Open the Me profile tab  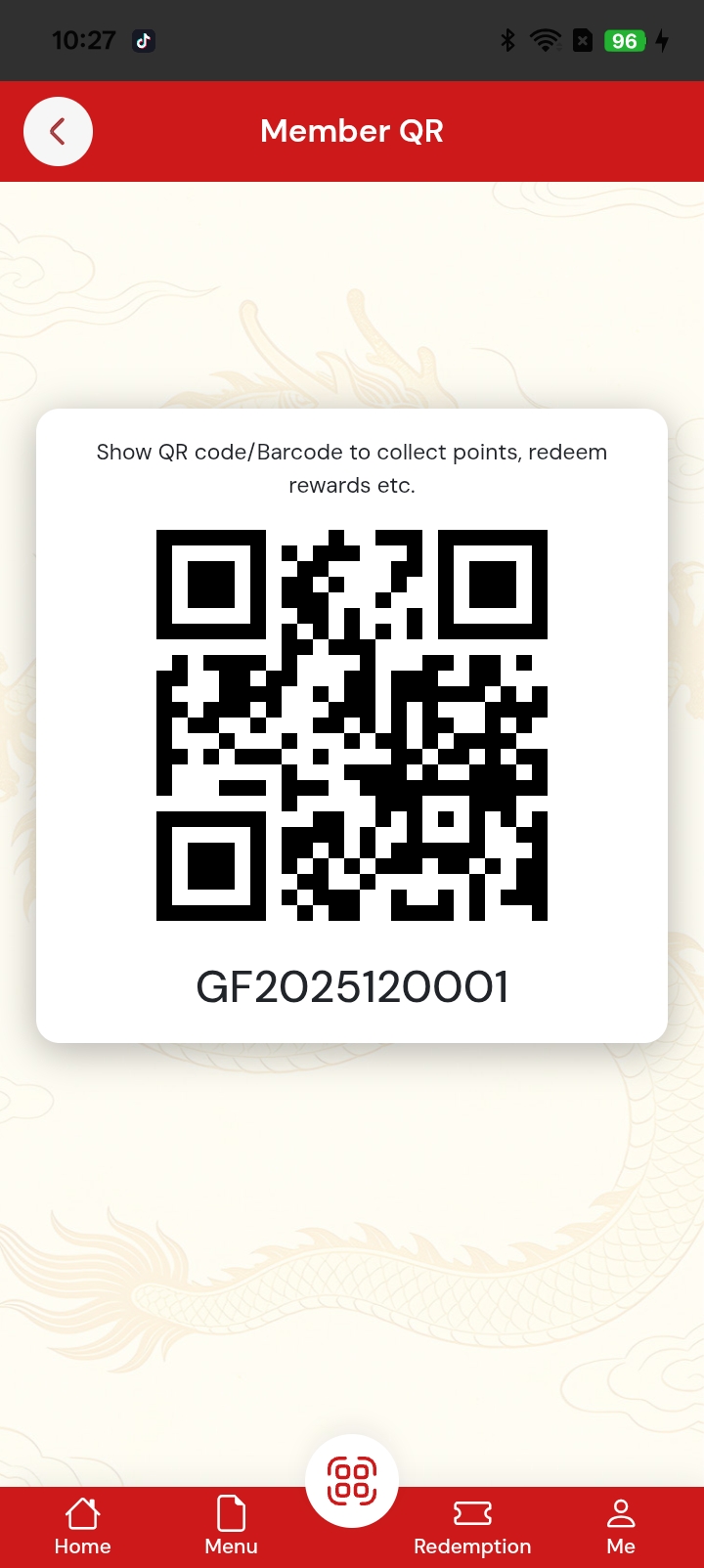(621, 1526)
